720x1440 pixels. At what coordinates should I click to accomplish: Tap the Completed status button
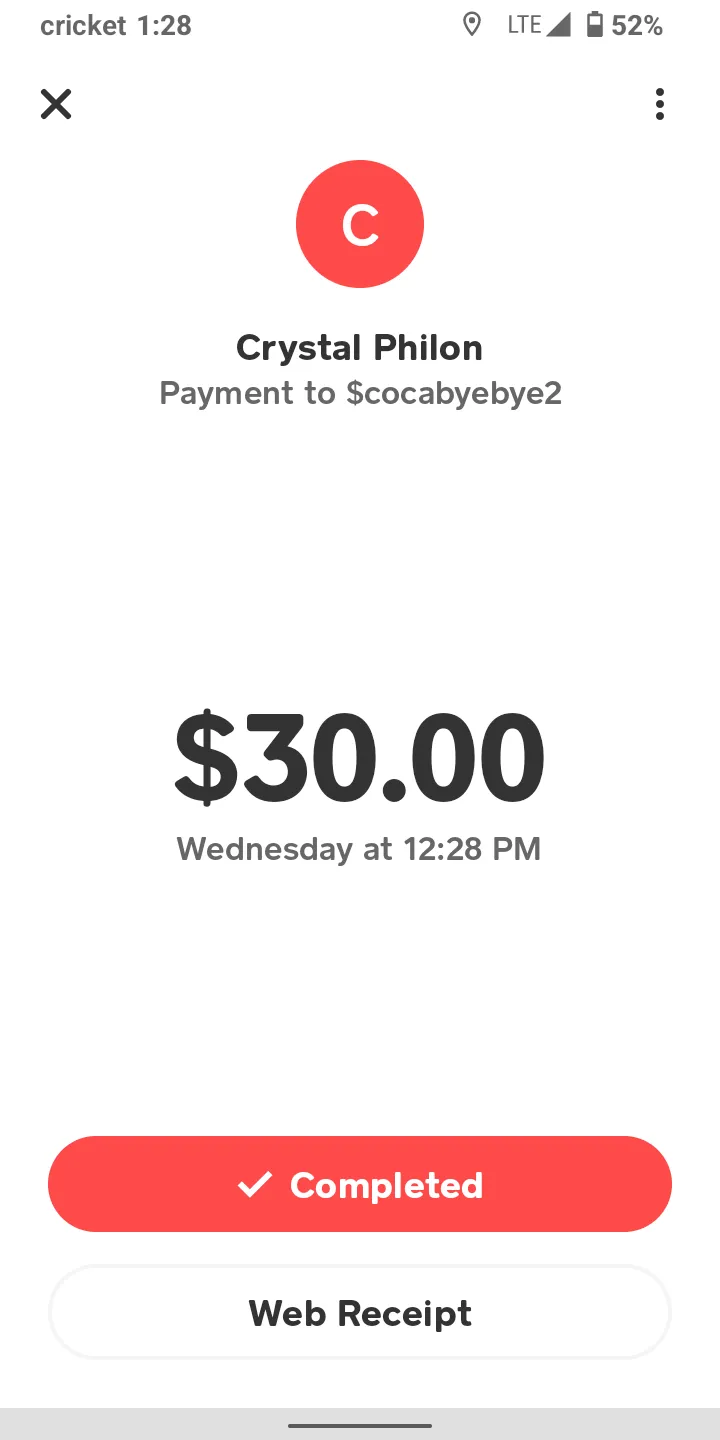360,1184
